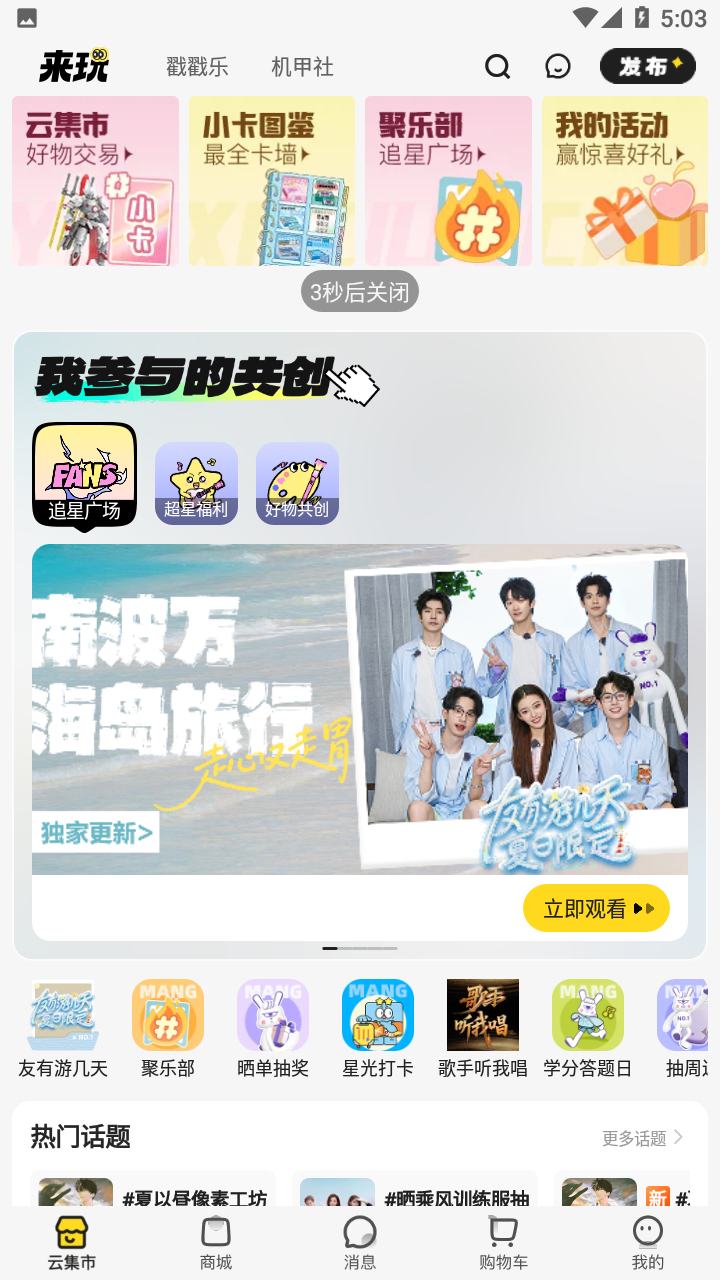Open the 我的 profile tab
The width and height of the screenshot is (720, 1280).
click(x=647, y=1243)
